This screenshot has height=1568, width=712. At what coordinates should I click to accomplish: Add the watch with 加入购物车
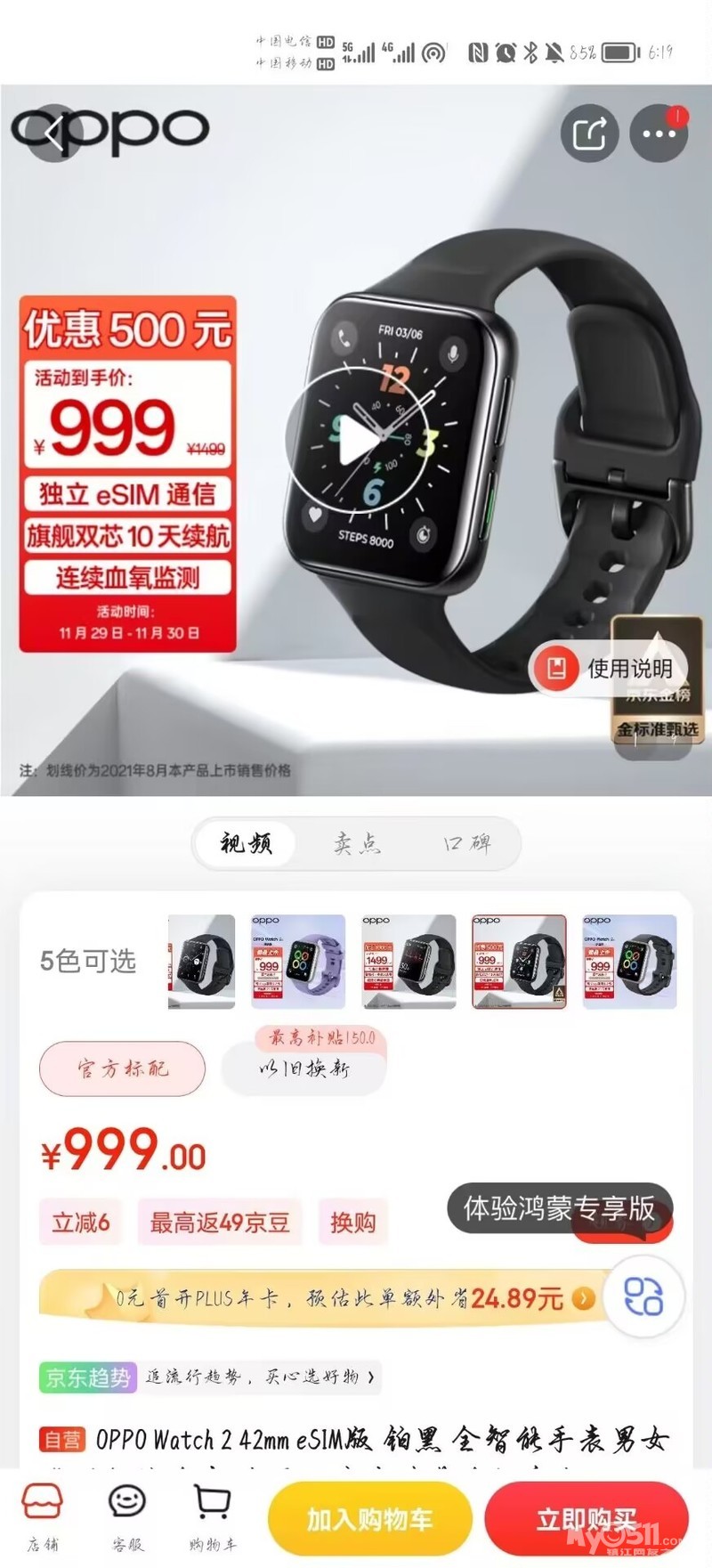point(369,1519)
